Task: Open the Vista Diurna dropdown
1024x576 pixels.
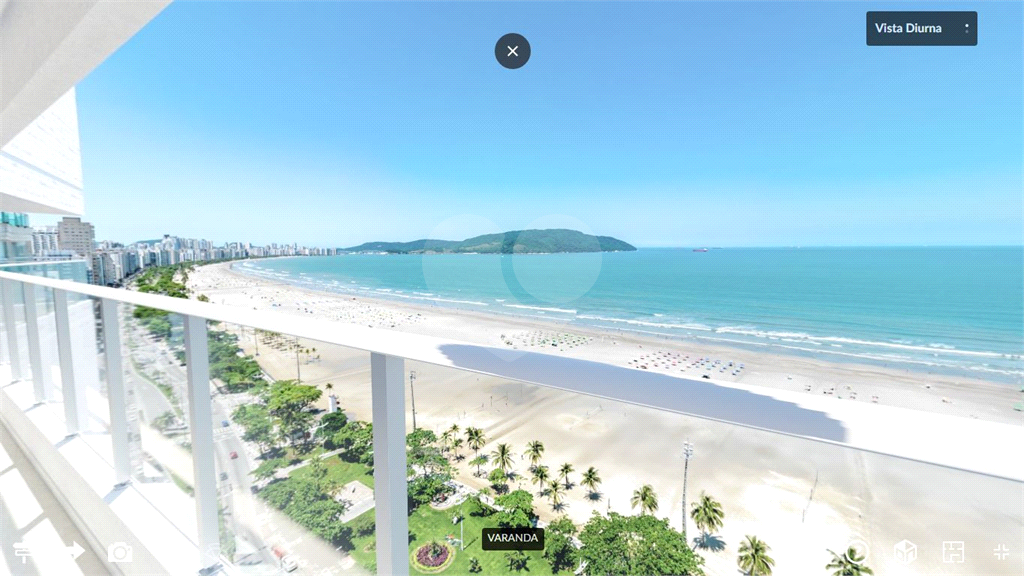Action: coord(921,28)
